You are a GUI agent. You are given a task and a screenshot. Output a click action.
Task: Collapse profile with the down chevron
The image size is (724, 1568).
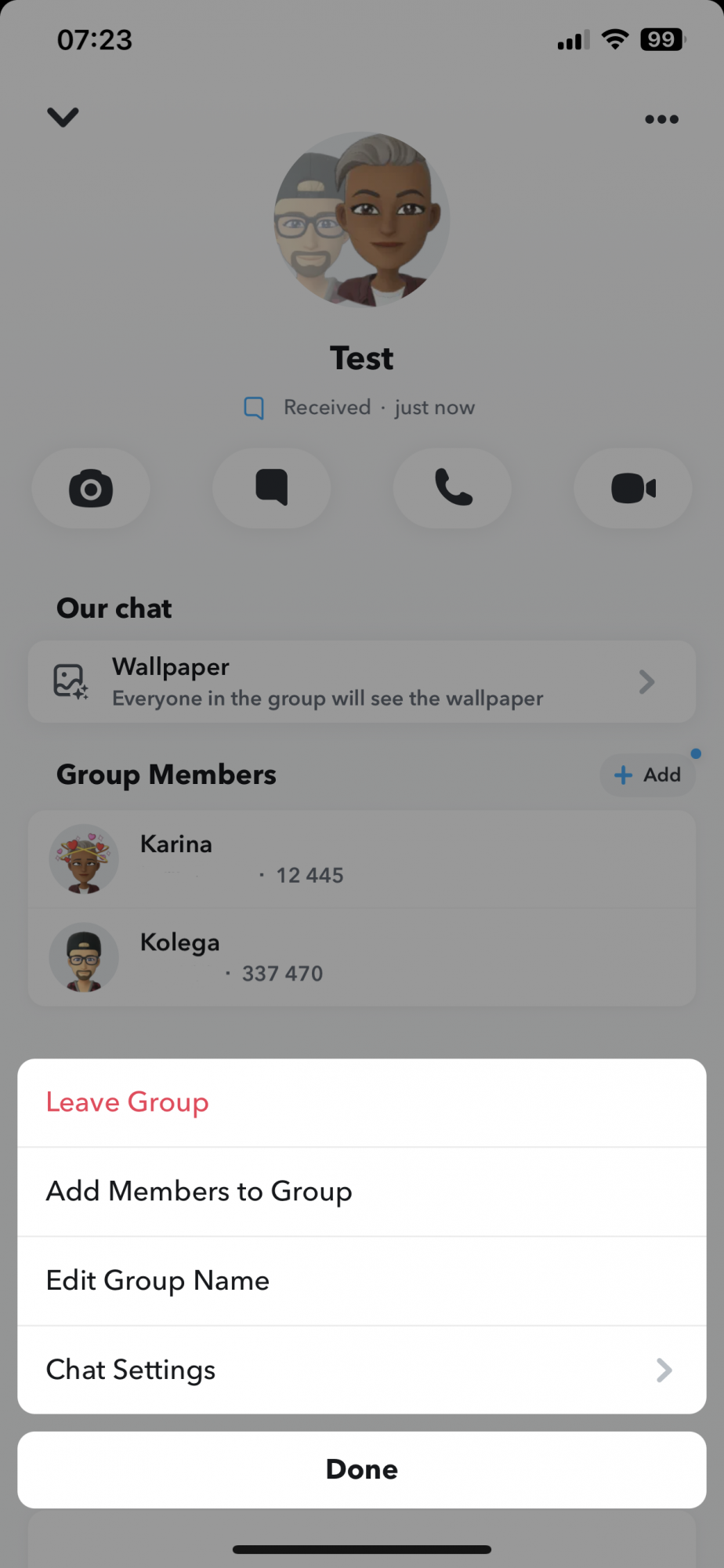(x=63, y=118)
